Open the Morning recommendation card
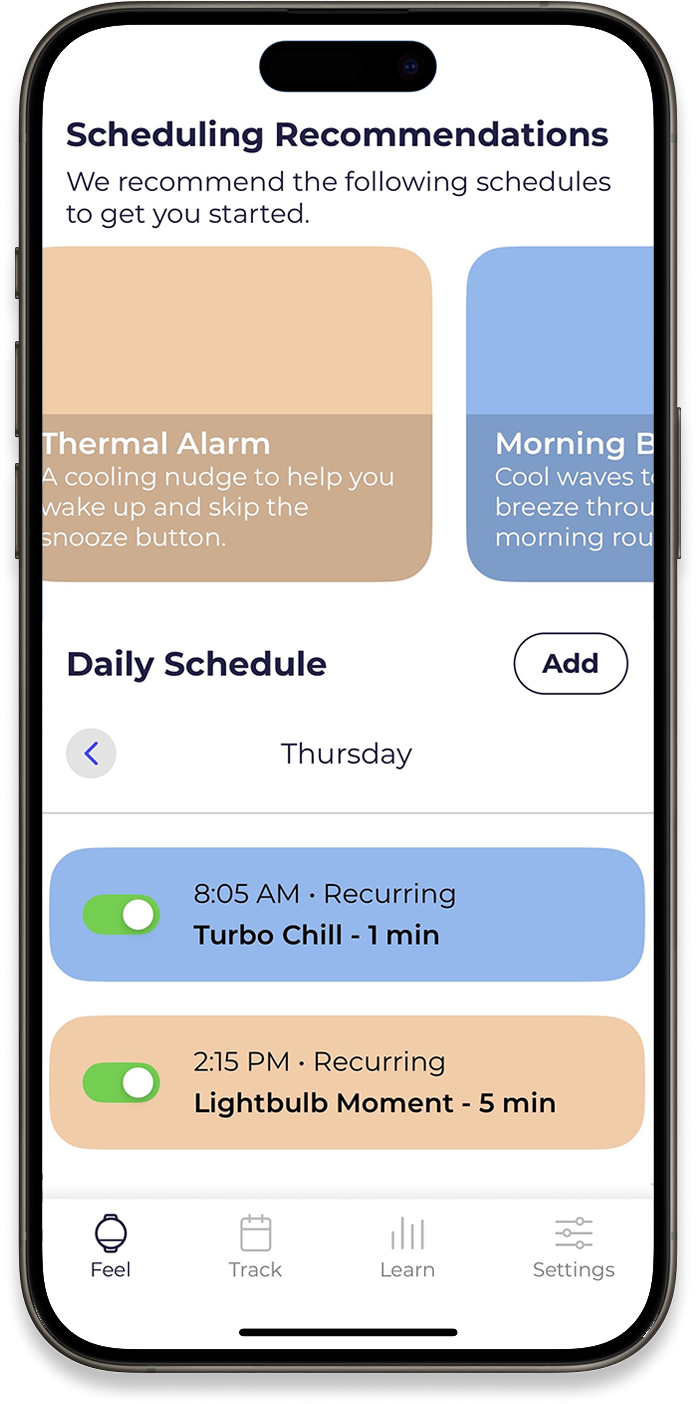The height and width of the screenshot is (1404, 696). click(x=560, y=414)
